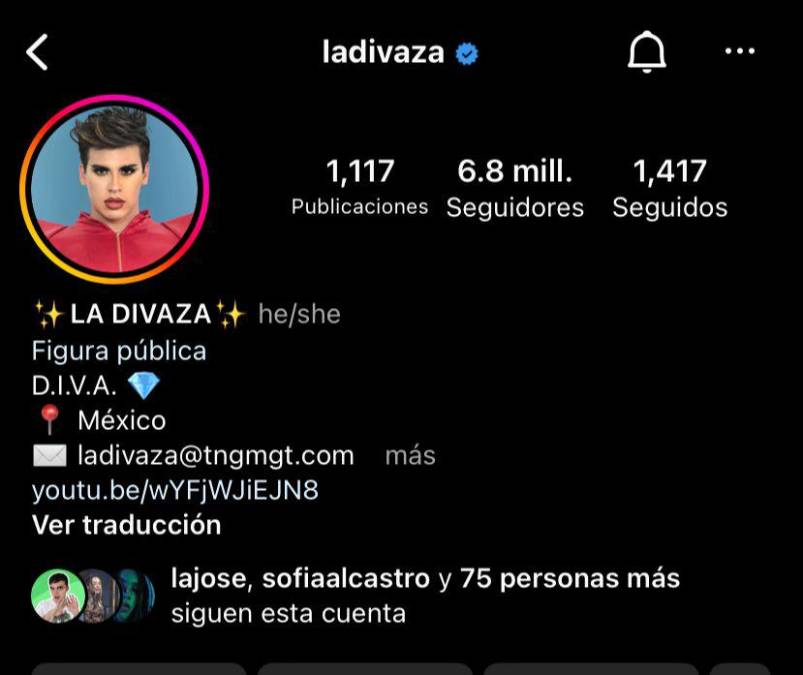The image size is (803, 675).
Task: Open the notifications bell for ladivaza
Action: (646, 52)
